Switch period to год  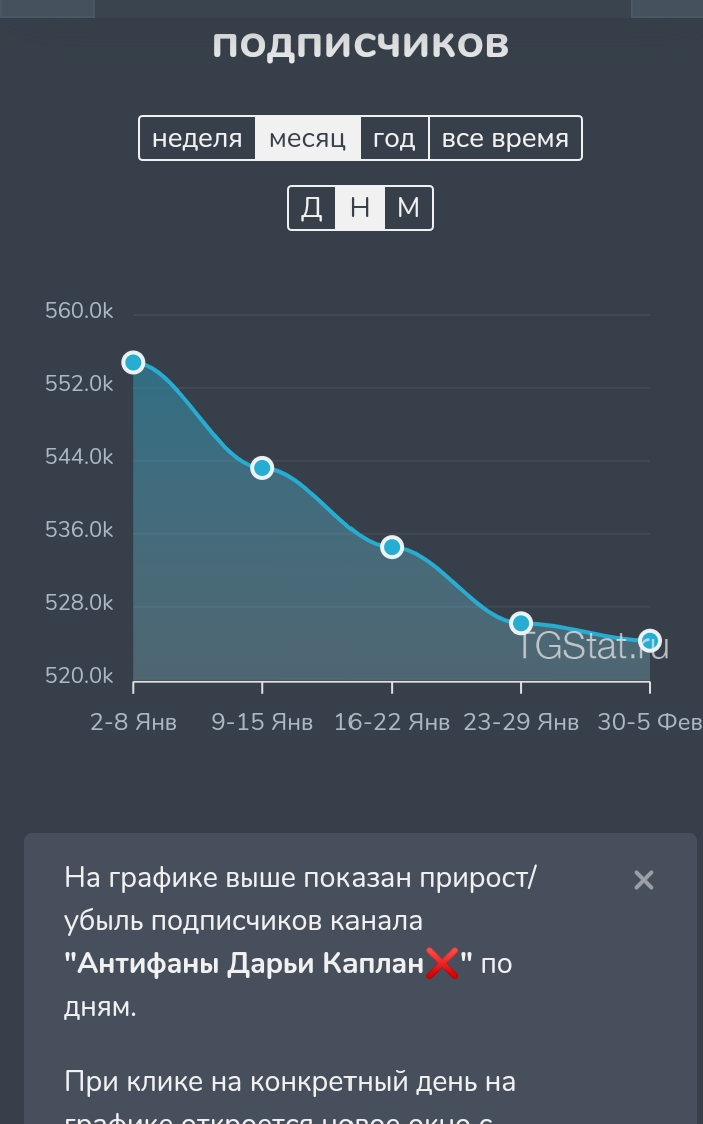394,139
